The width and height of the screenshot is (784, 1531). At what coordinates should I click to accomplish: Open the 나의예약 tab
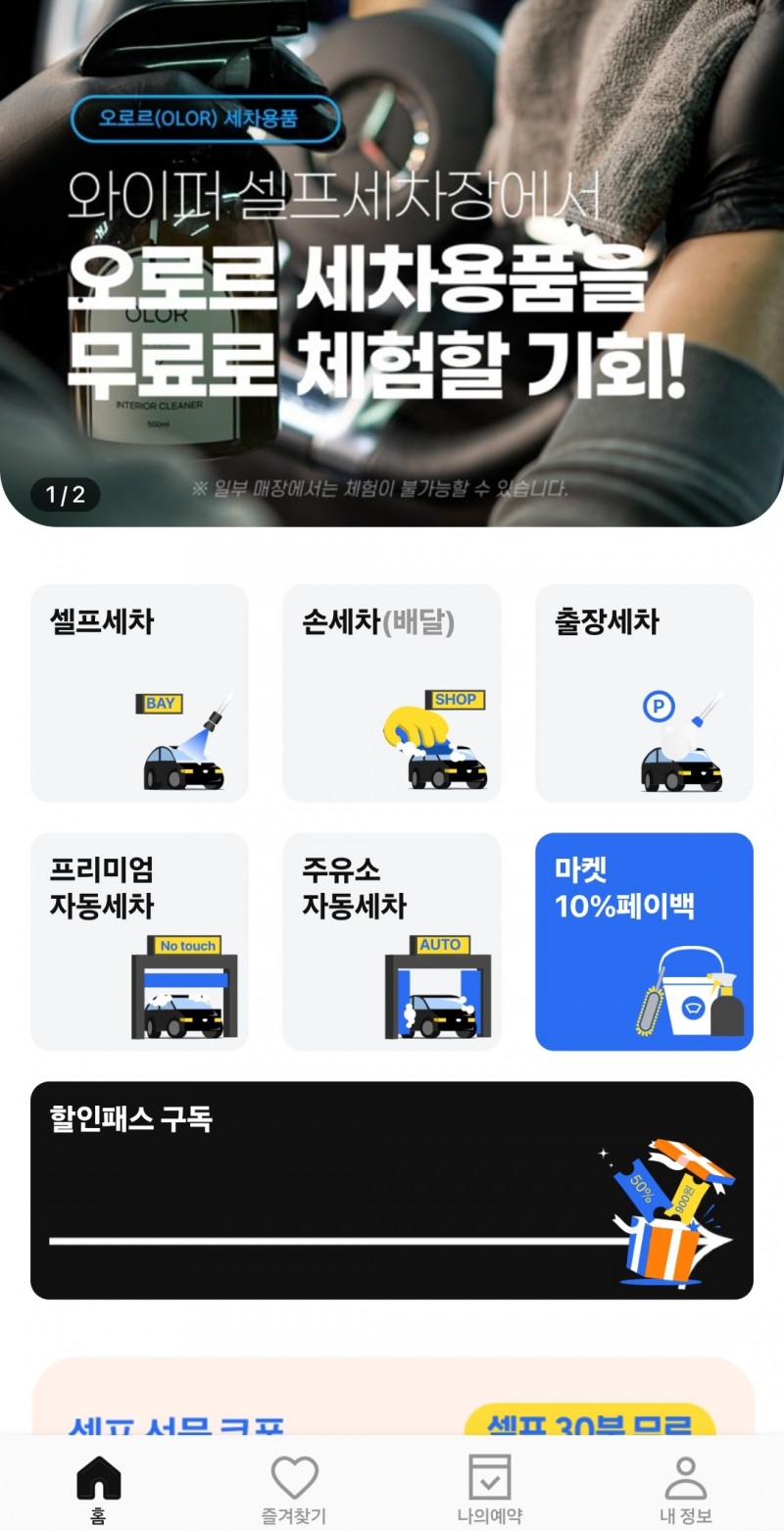490,1490
